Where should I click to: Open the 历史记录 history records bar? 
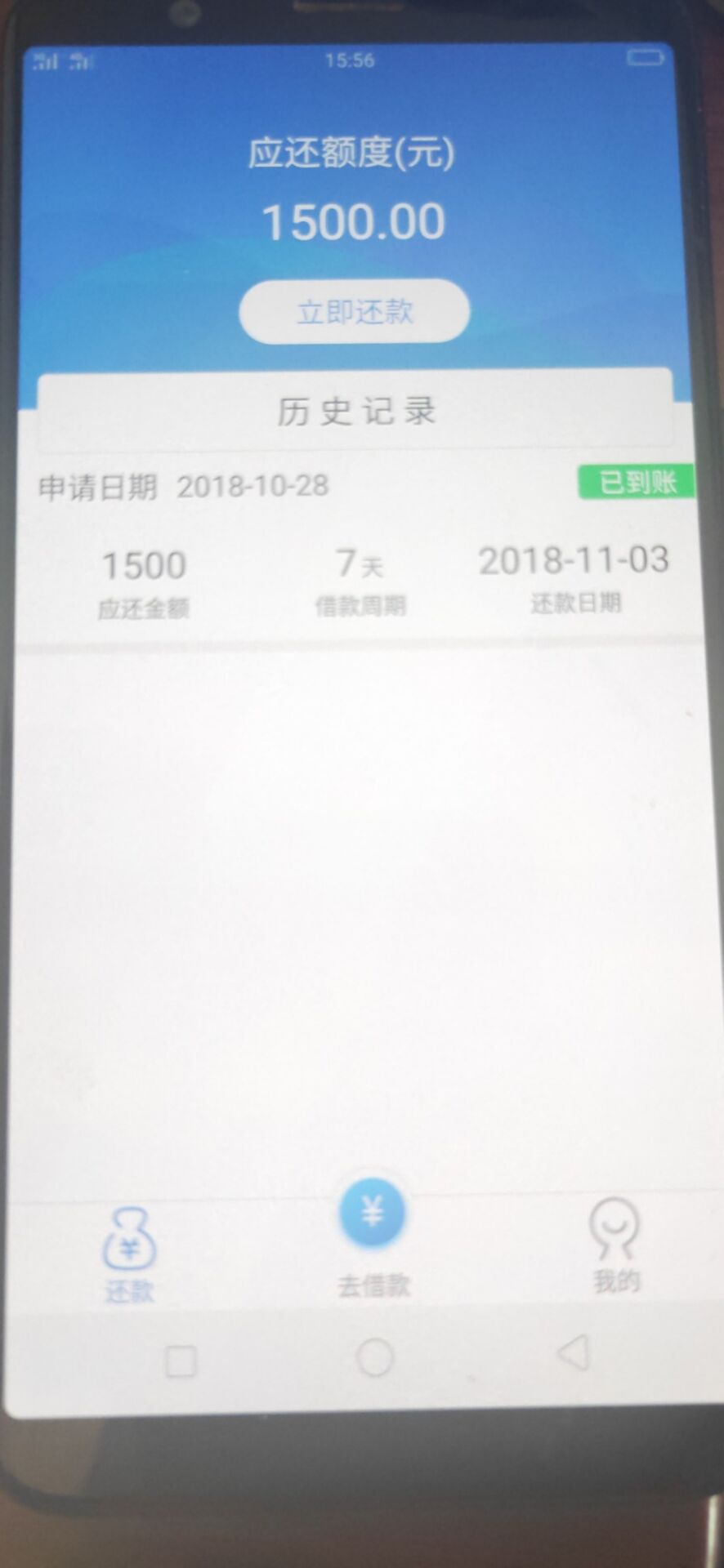[355, 411]
